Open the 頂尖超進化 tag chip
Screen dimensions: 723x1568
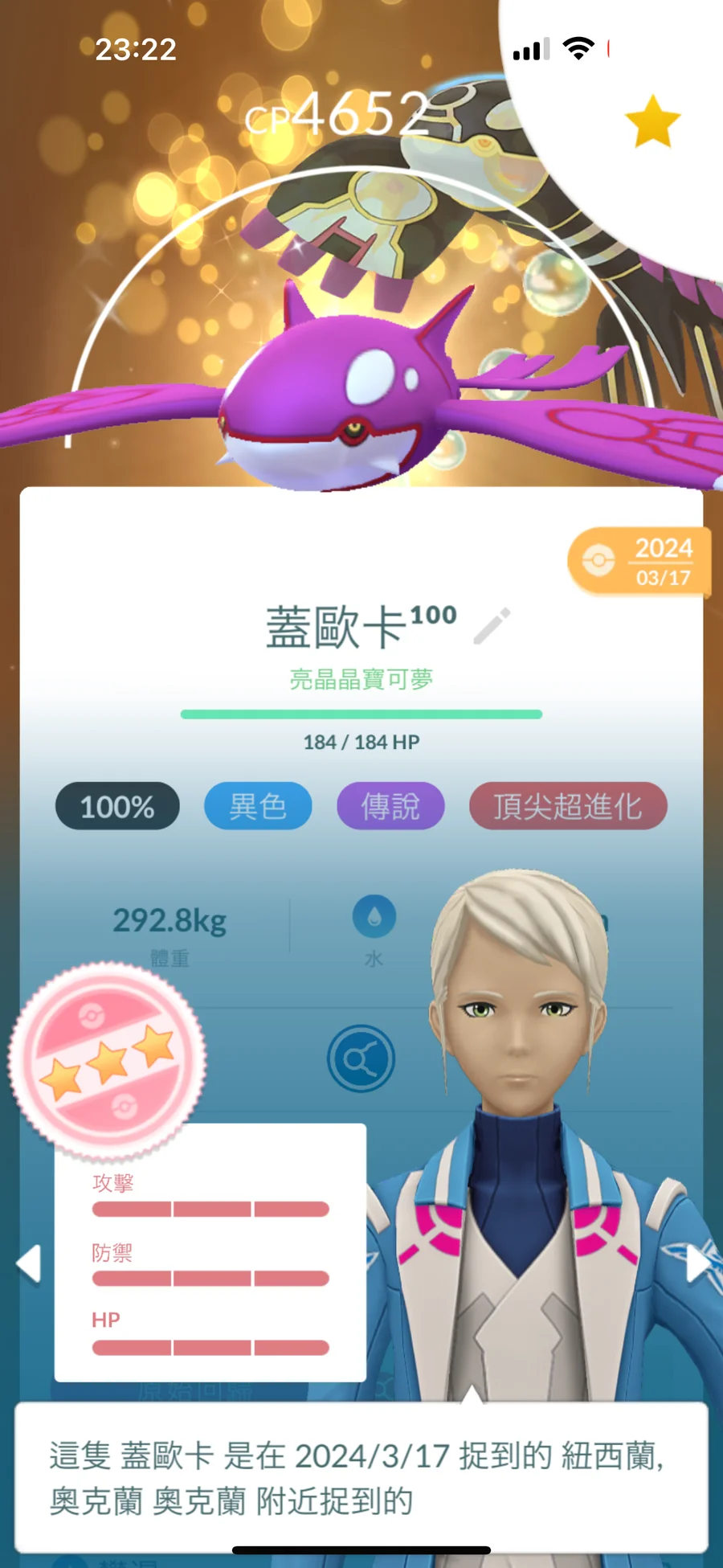568,806
